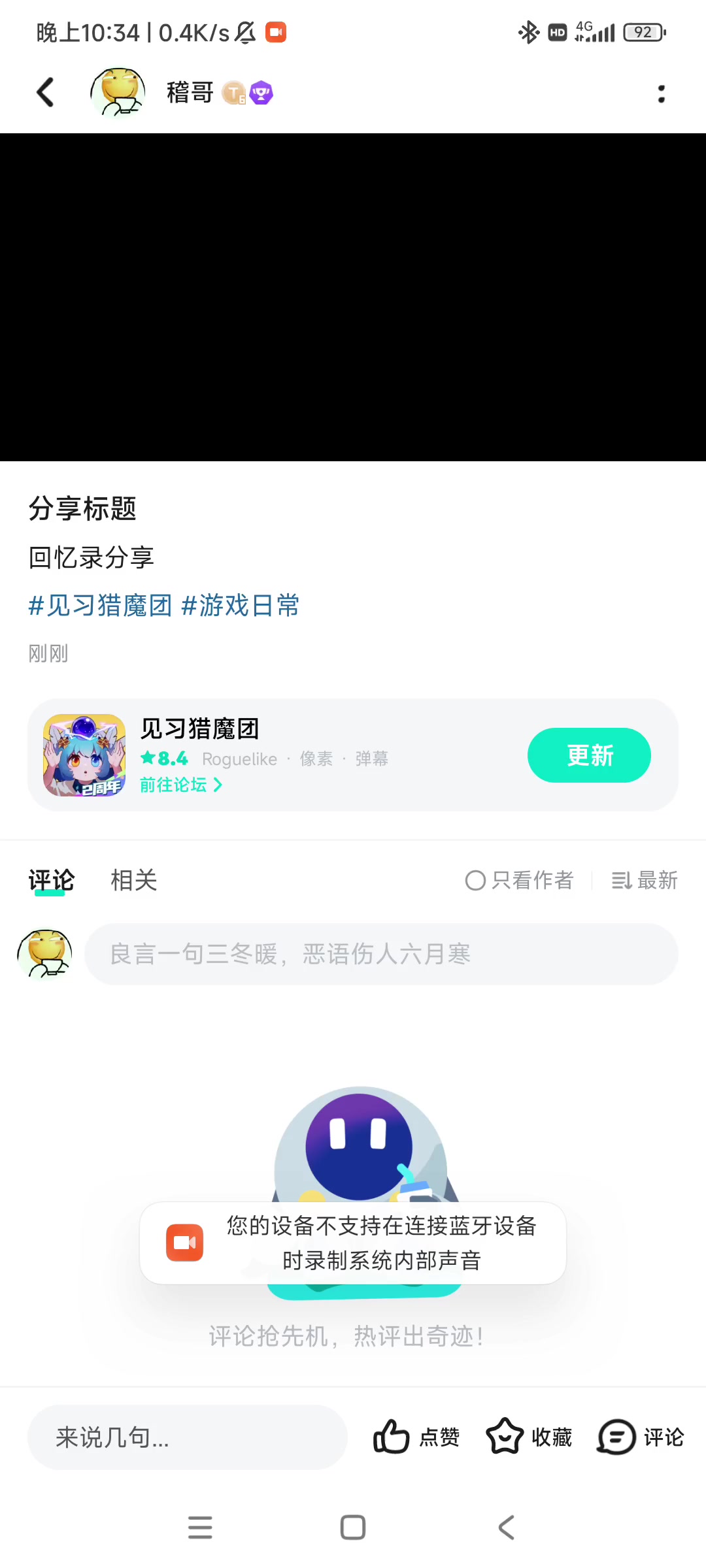The height and width of the screenshot is (1568, 706).
Task: Follow the 前往论坛 link
Action: click(181, 785)
